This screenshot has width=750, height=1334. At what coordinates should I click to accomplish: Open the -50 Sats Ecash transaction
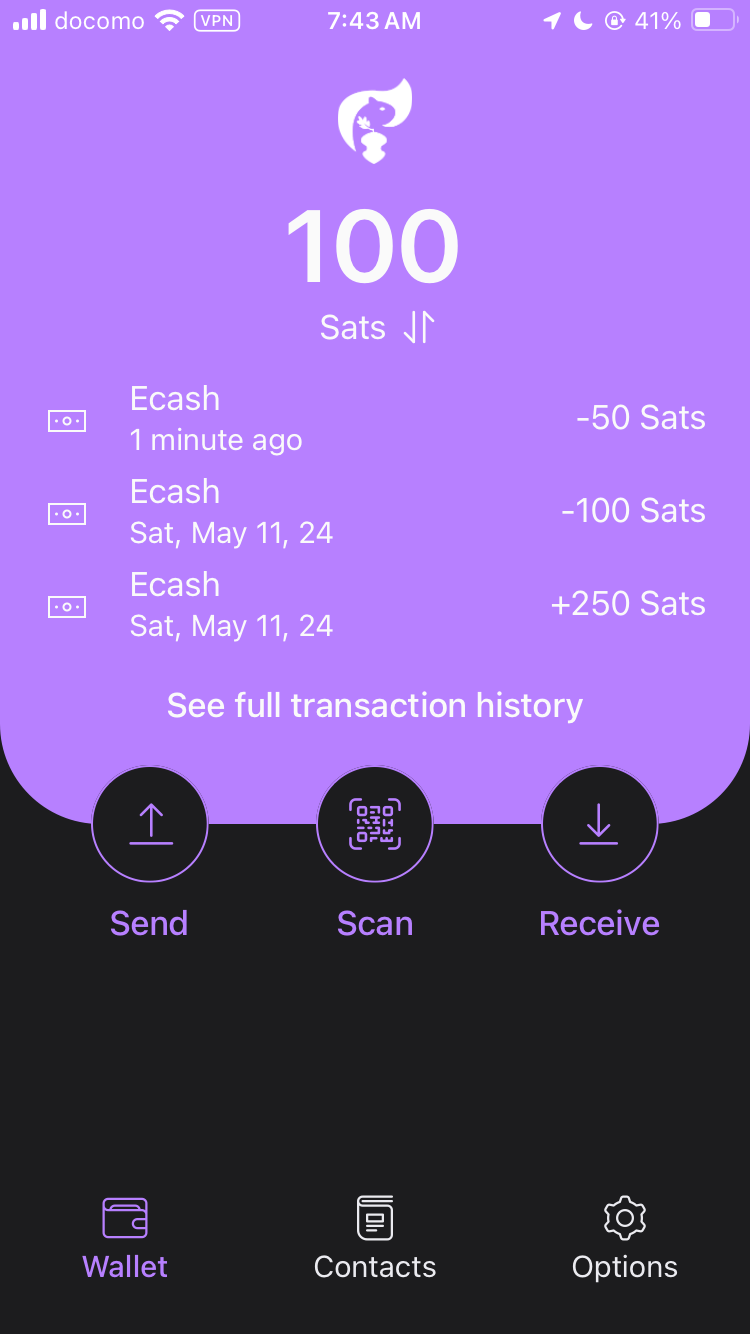377,419
